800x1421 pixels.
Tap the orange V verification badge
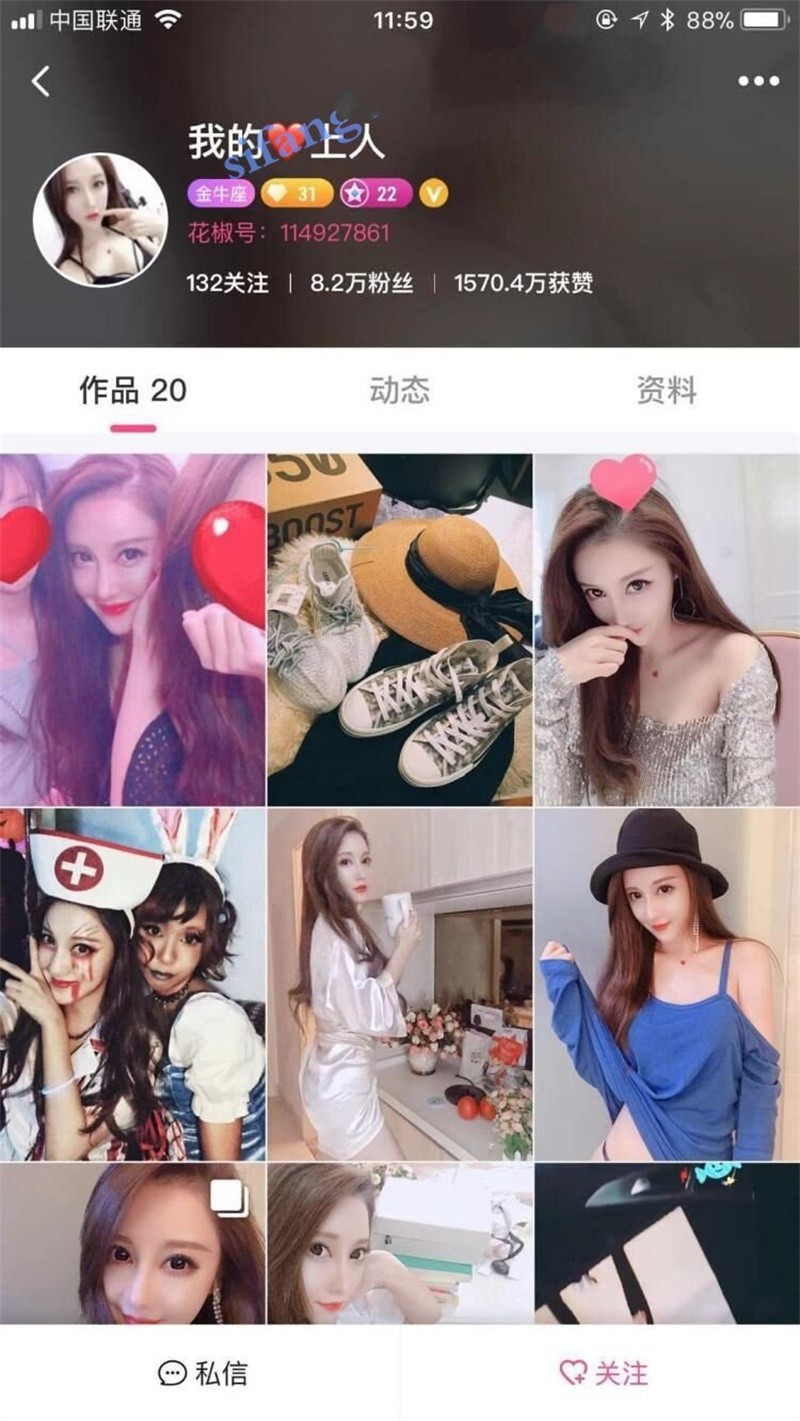pyautogui.click(x=432, y=192)
